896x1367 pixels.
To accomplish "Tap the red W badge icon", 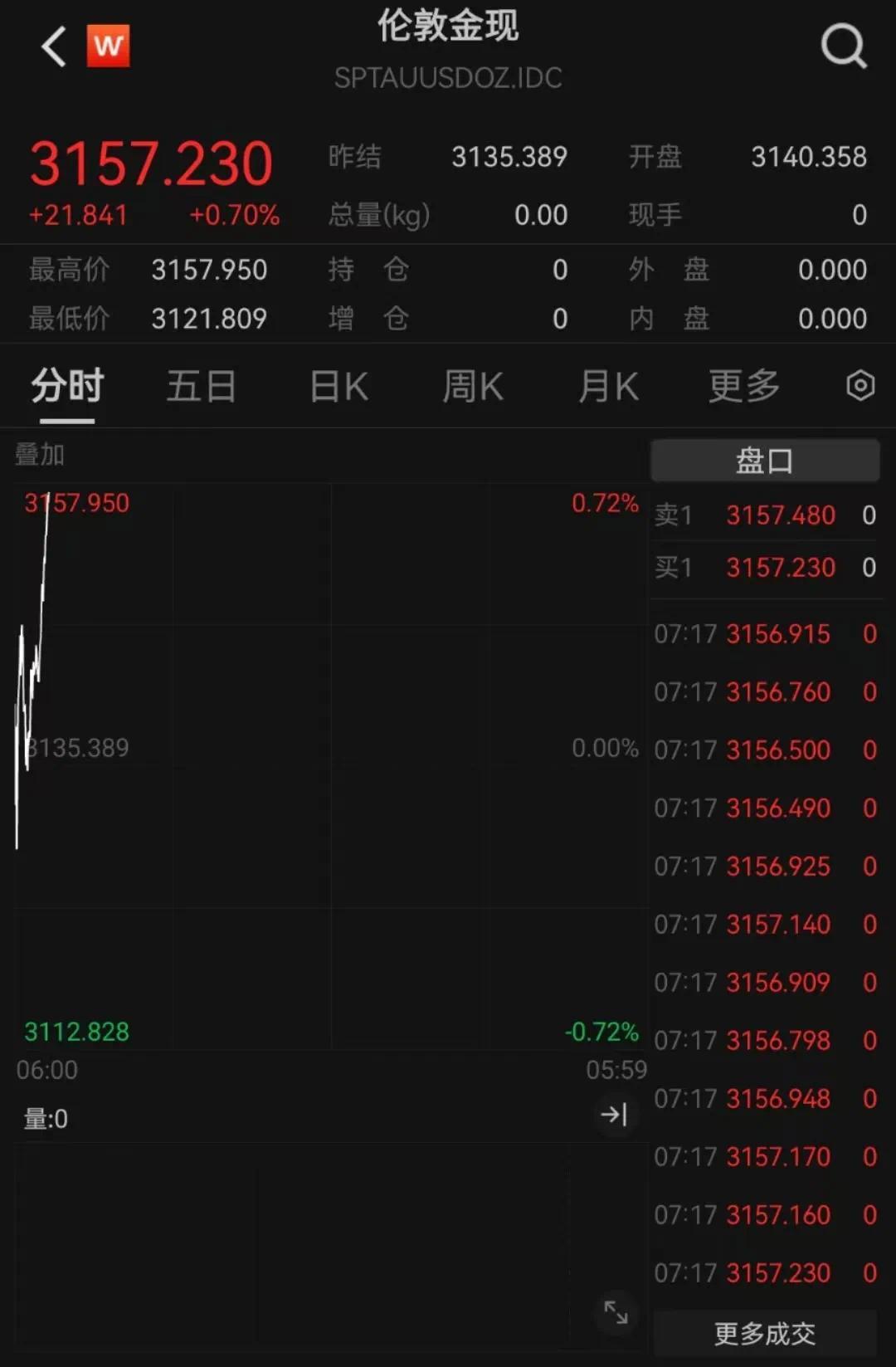I will (109, 46).
